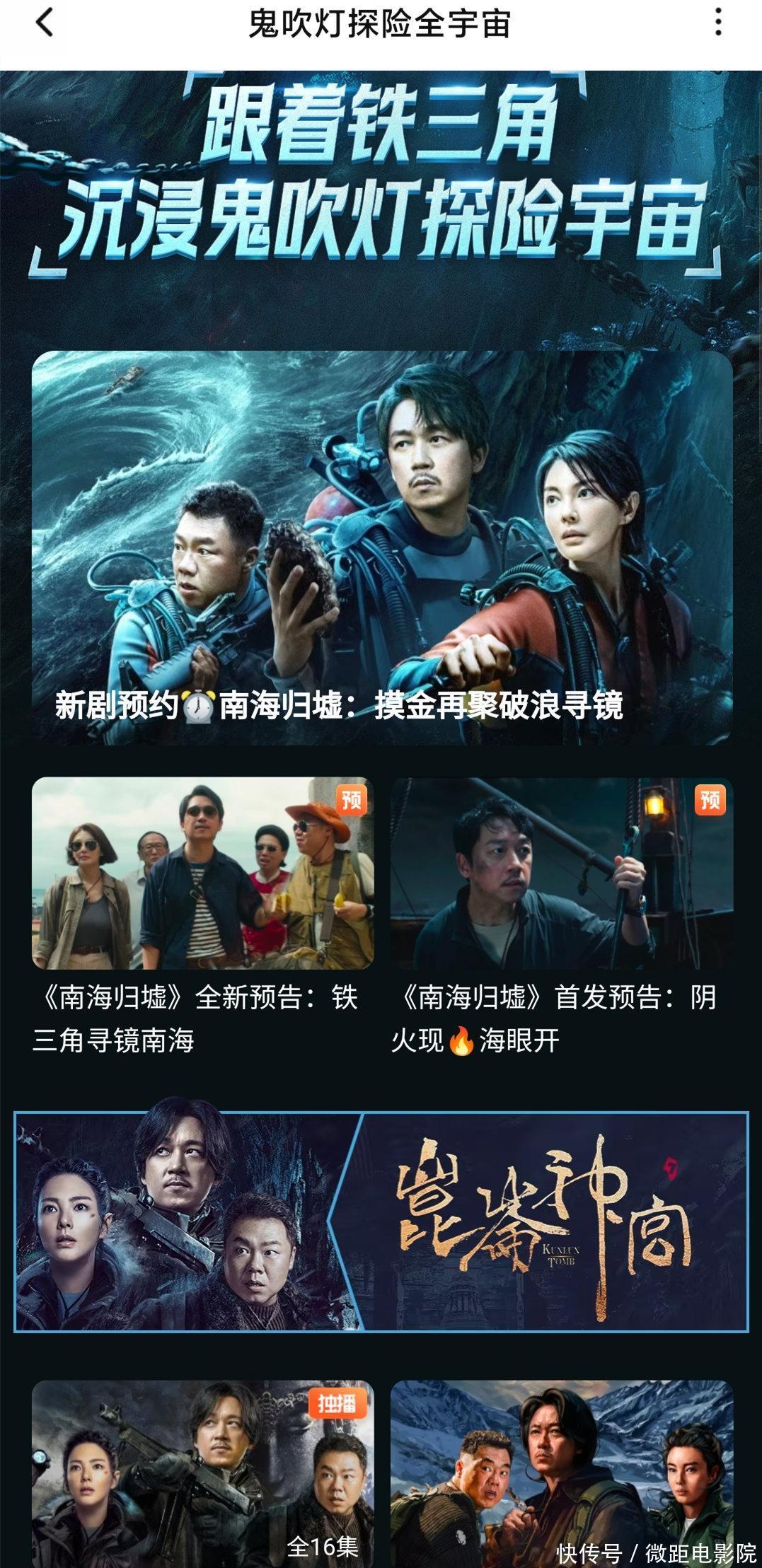762x1568 pixels.
Task: Open the 南海归墟 new drama reservation banner
Action: click(381, 548)
